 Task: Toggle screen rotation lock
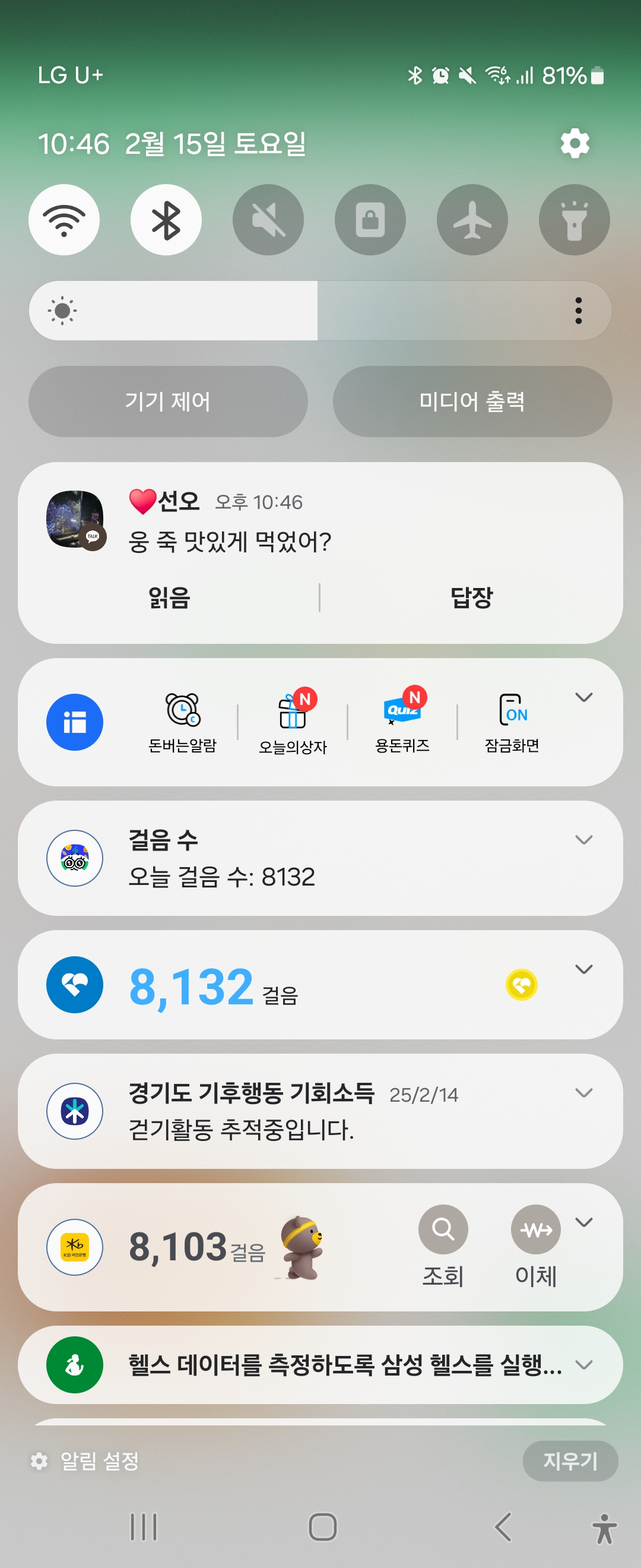(x=370, y=220)
